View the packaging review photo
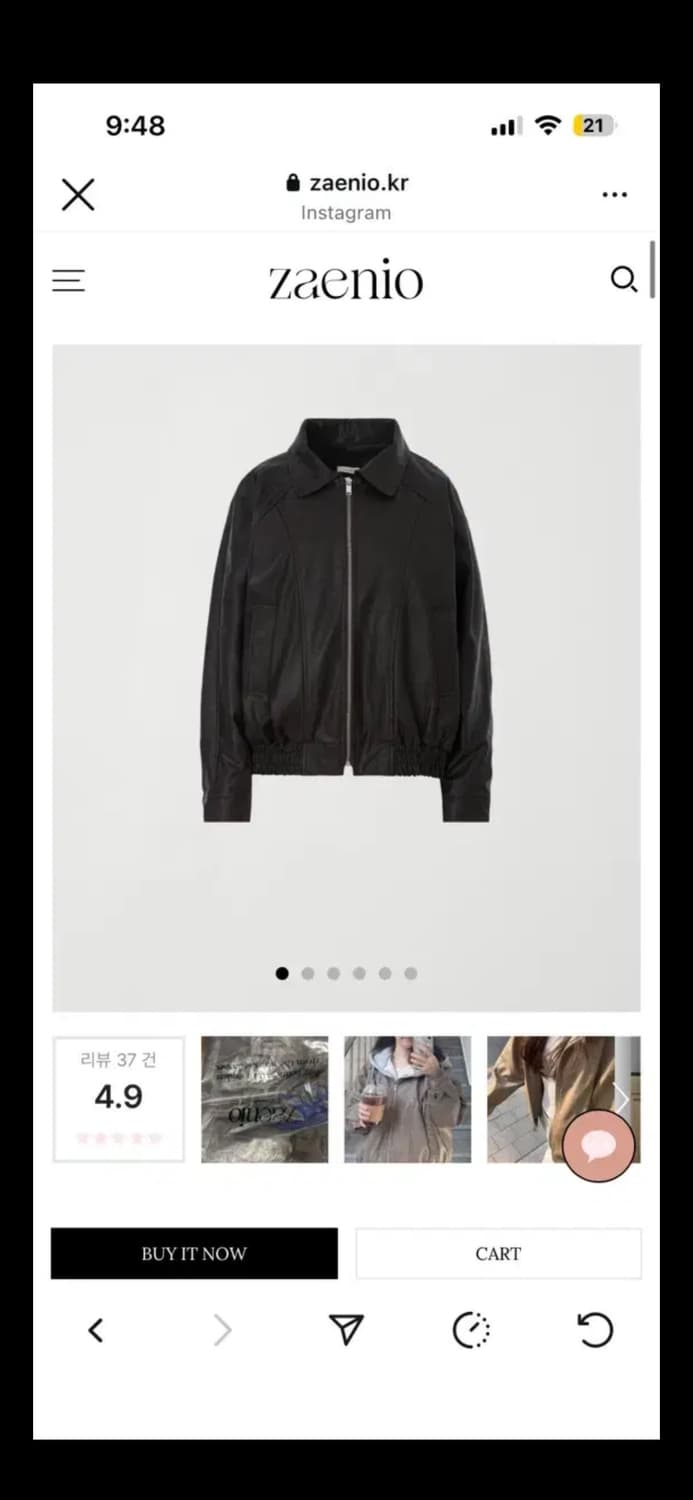This screenshot has height=1500, width=693. pyautogui.click(x=265, y=1099)
